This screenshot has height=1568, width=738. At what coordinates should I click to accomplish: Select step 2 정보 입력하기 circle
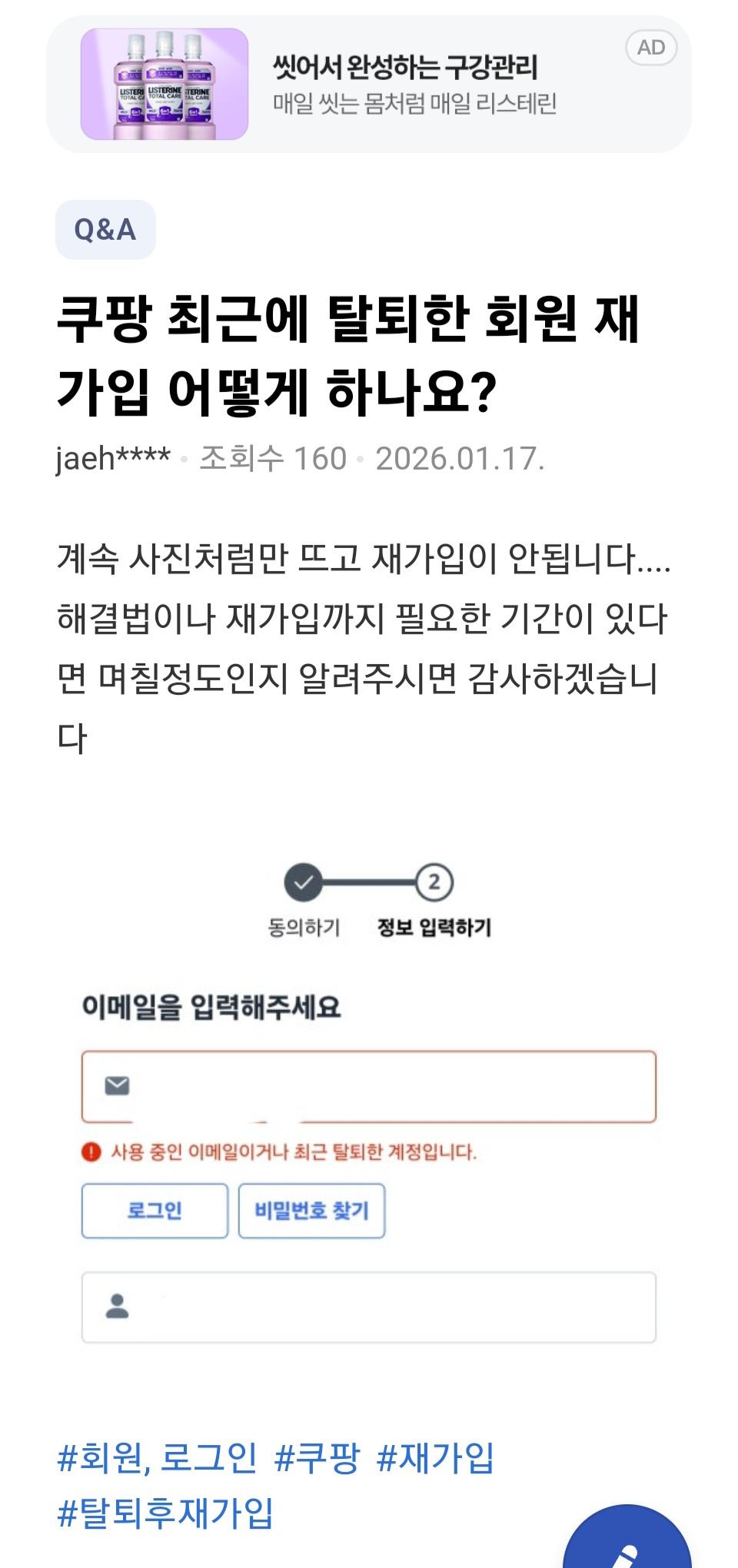(x=434, y=883)
